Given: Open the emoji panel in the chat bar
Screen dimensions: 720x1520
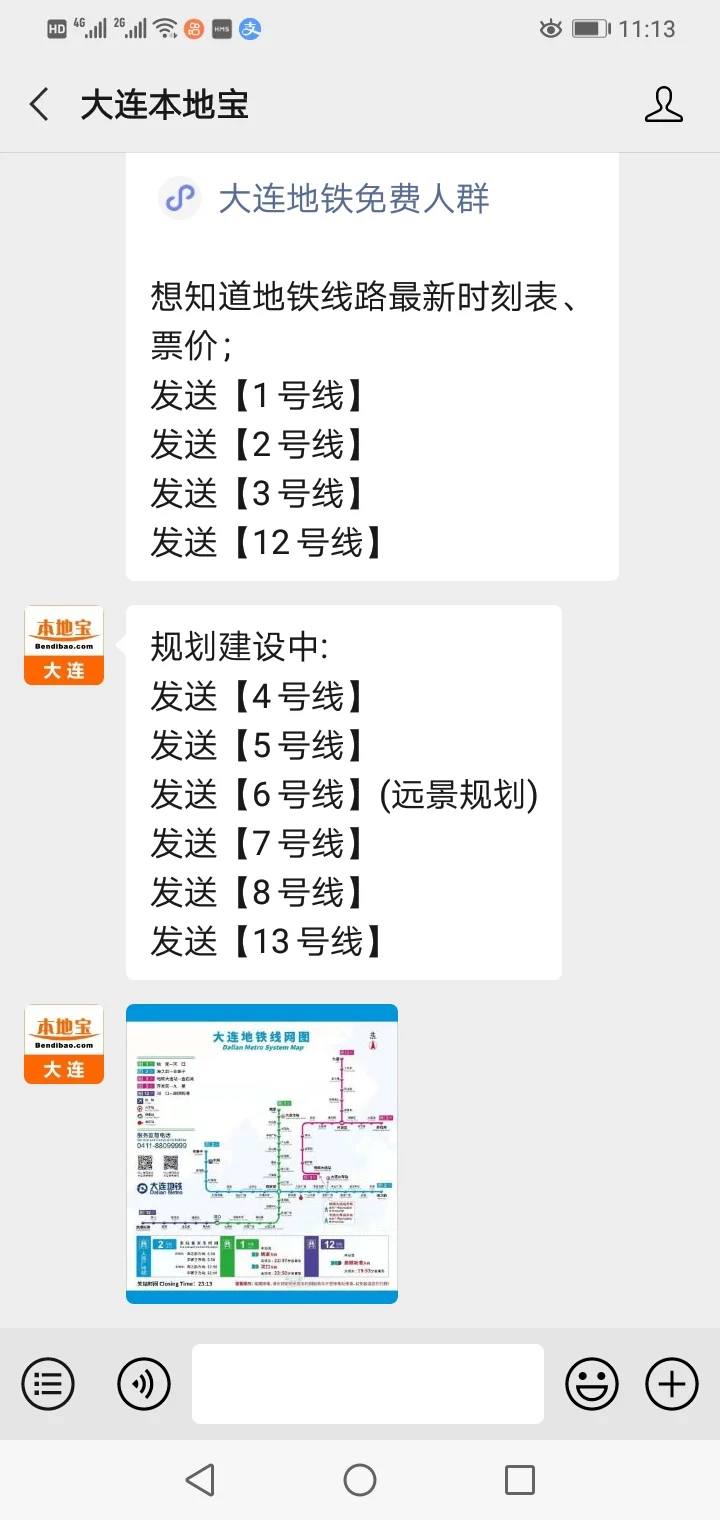Looking at the screenshot, I should pyautogui.click(x=591, y=1384).
